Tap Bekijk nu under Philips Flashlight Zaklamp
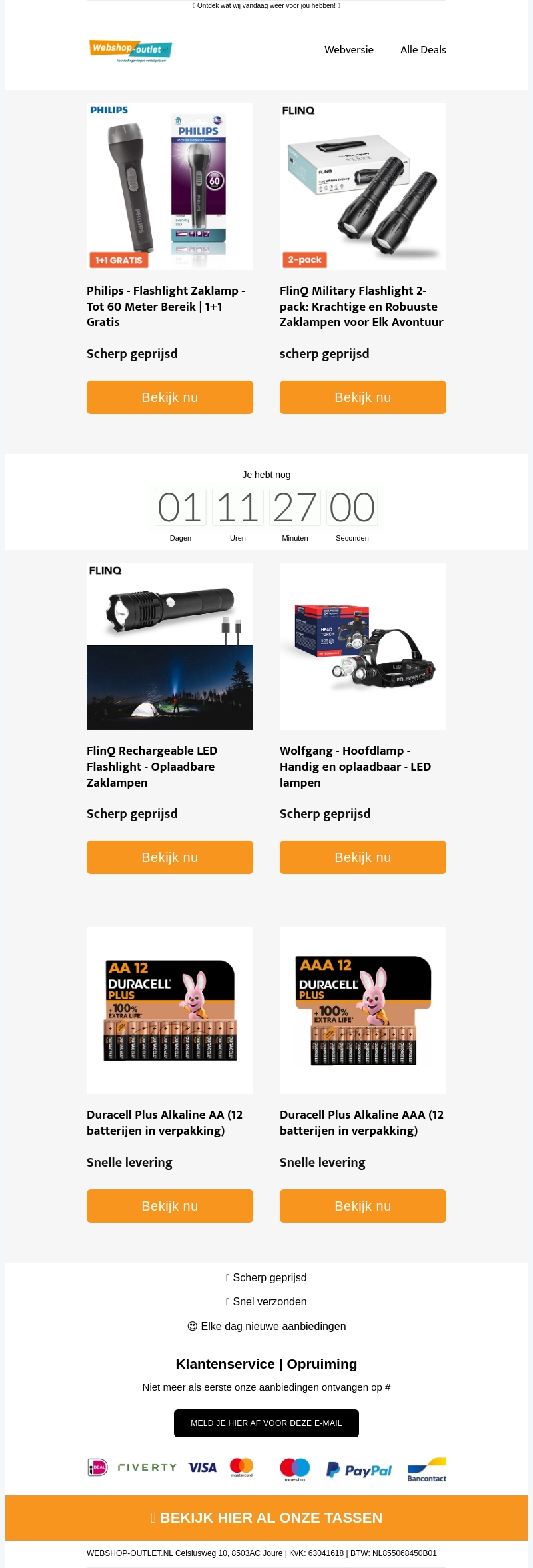 (170, 397)
